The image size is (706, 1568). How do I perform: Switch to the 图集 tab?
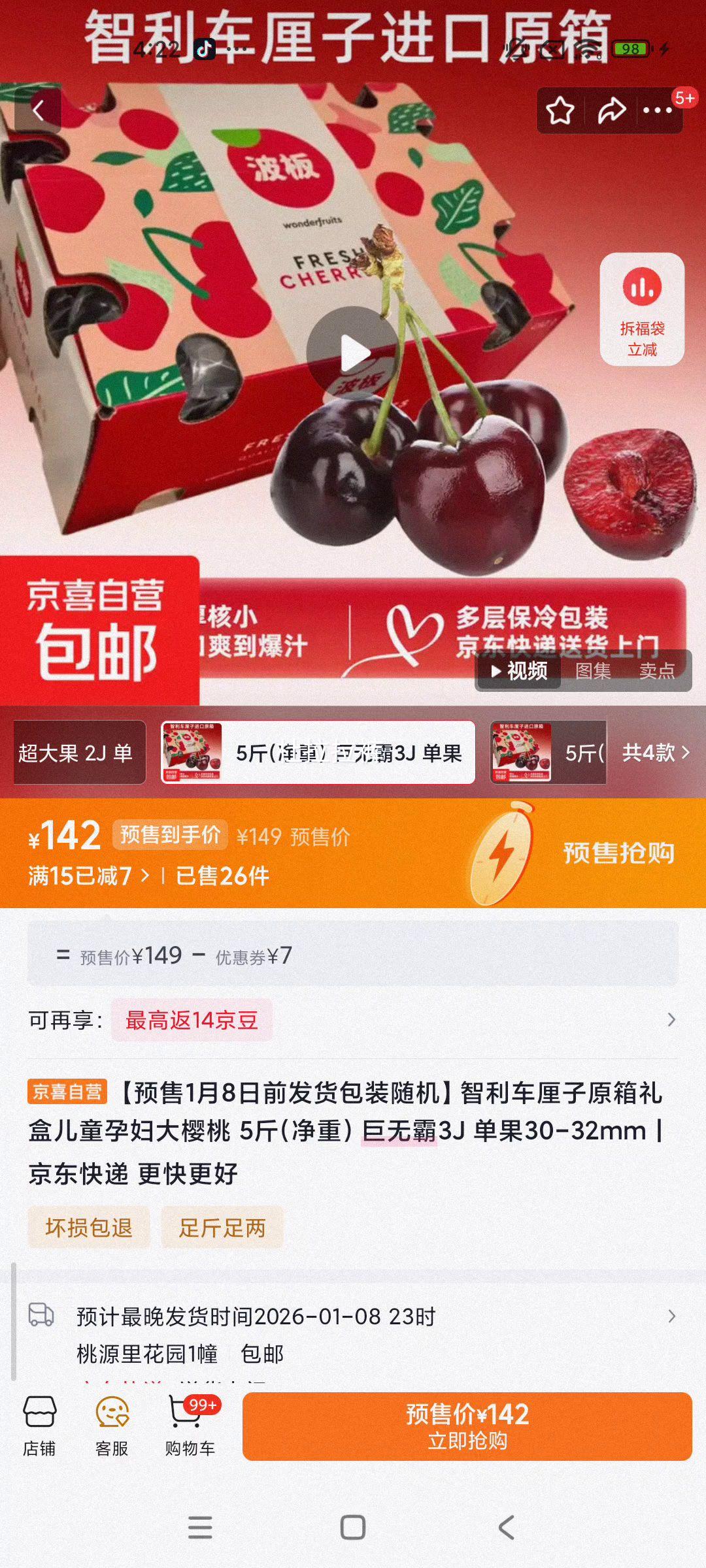click(x=596, y=672)
